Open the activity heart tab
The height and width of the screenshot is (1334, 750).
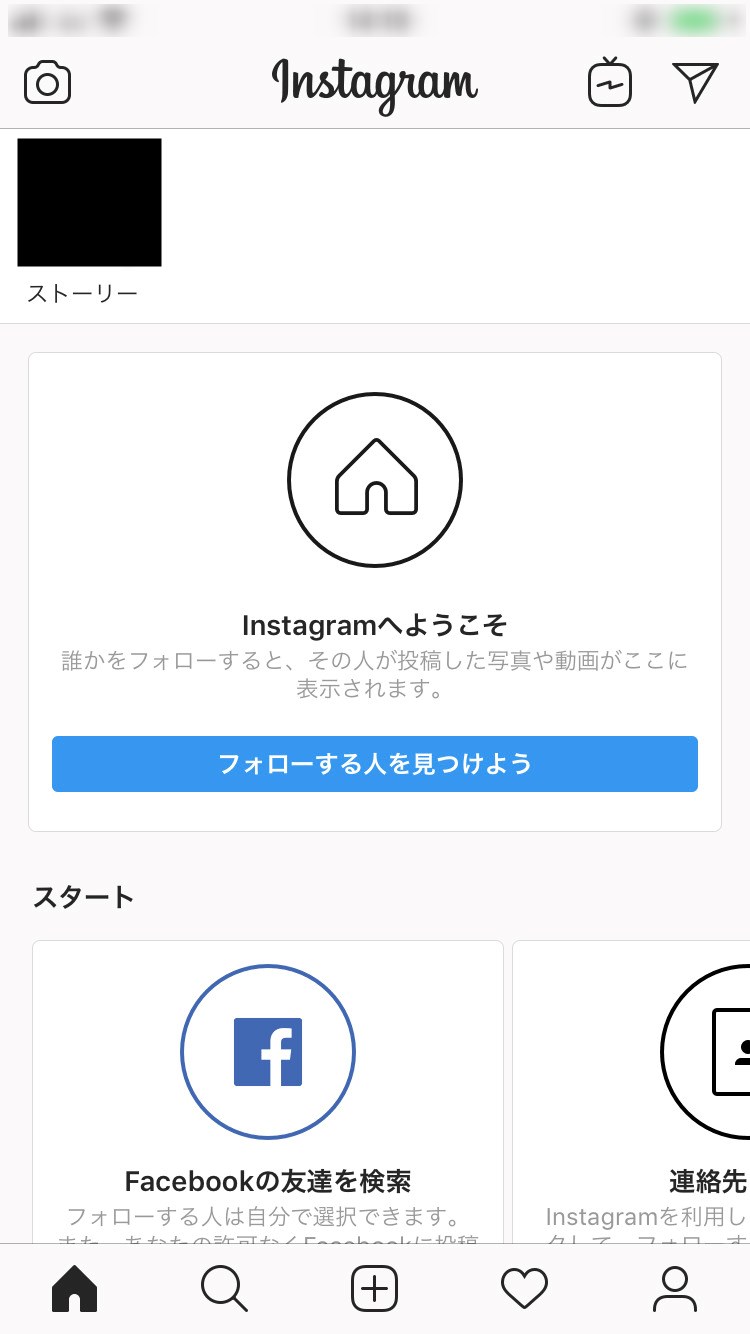[525, 1289]
